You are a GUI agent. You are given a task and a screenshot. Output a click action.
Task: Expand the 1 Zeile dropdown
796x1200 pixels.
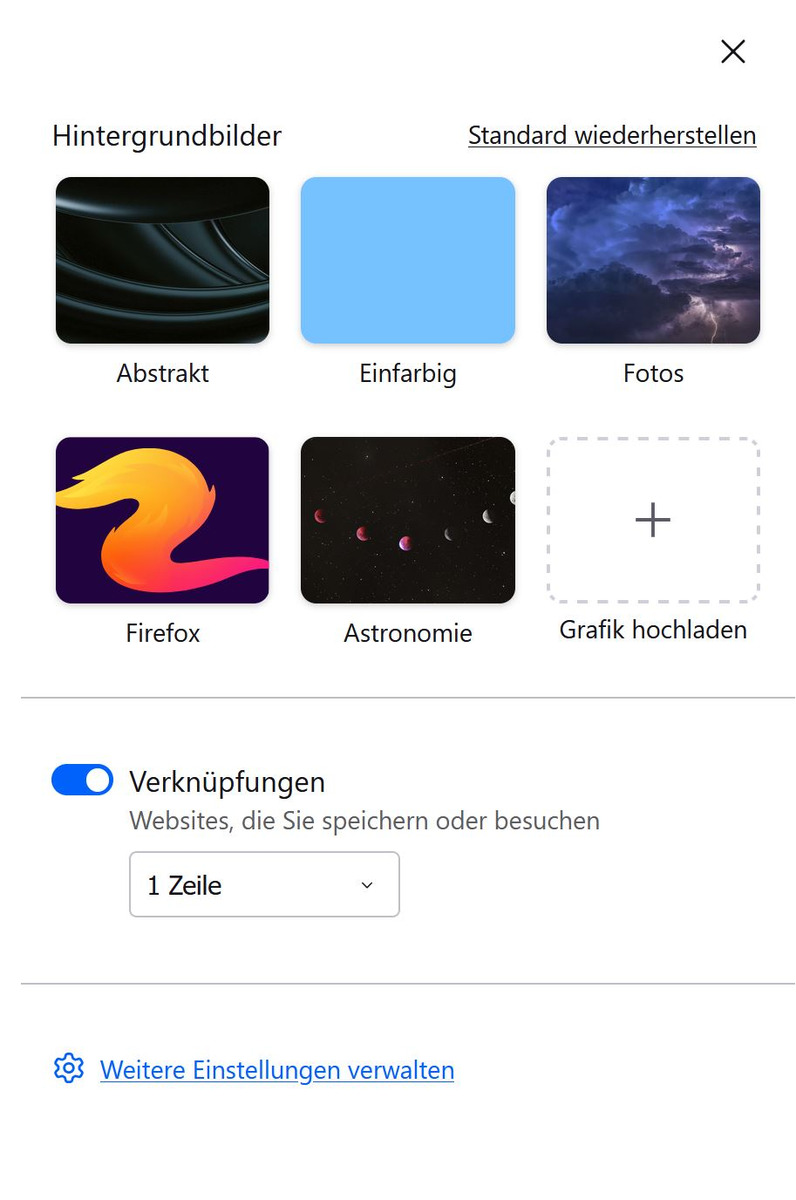point(264,884)
